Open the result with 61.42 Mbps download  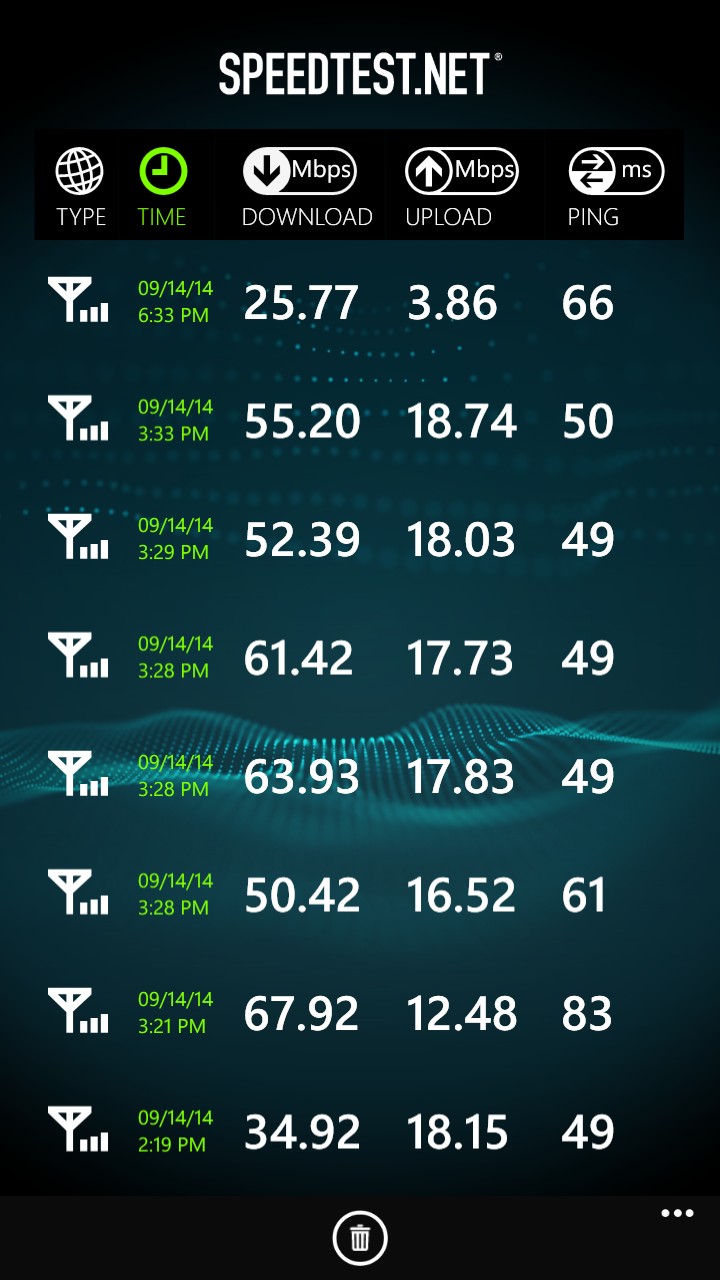point(300,658)
